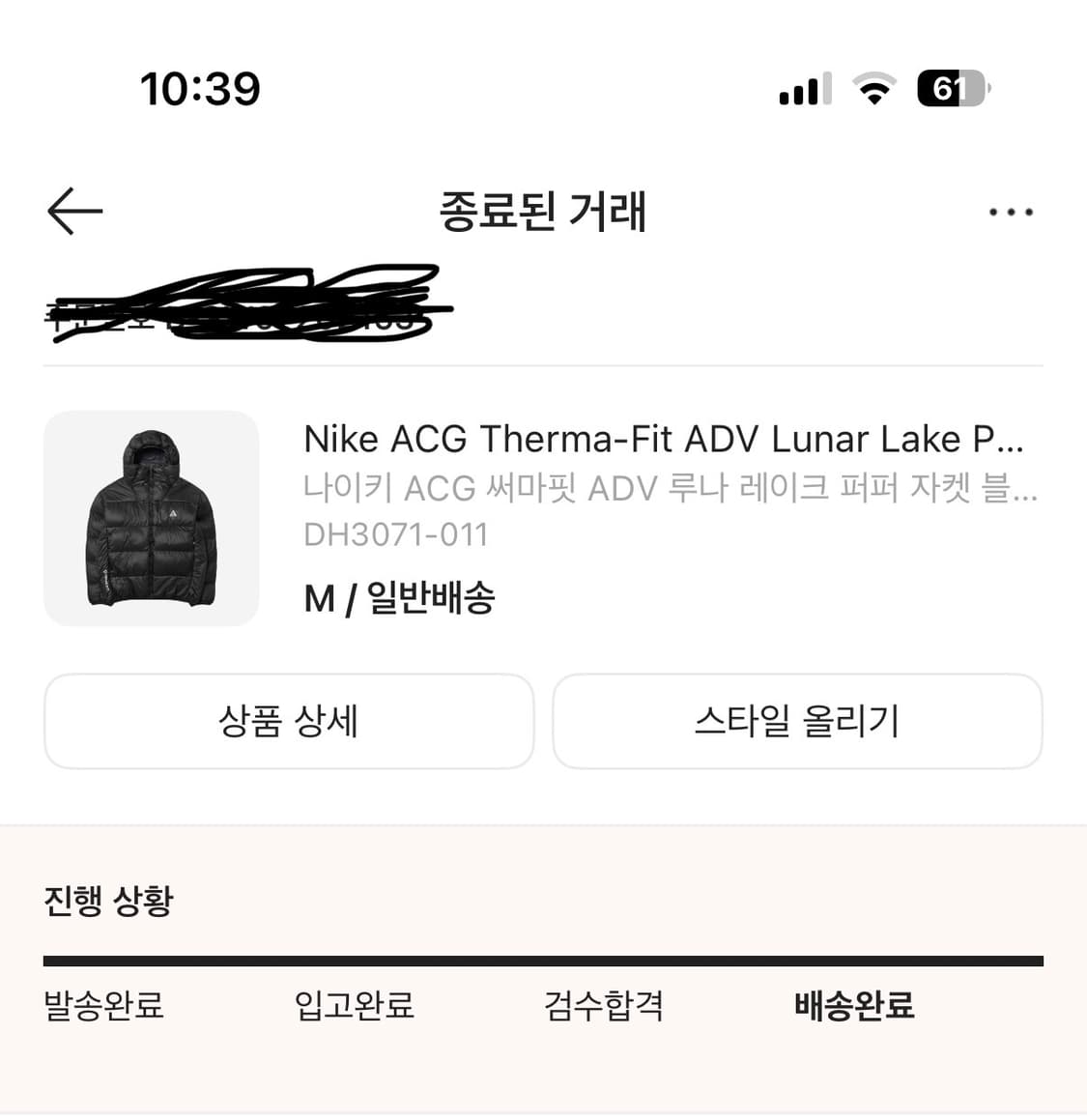Open the three-dot options menu

pos(1011,211)
